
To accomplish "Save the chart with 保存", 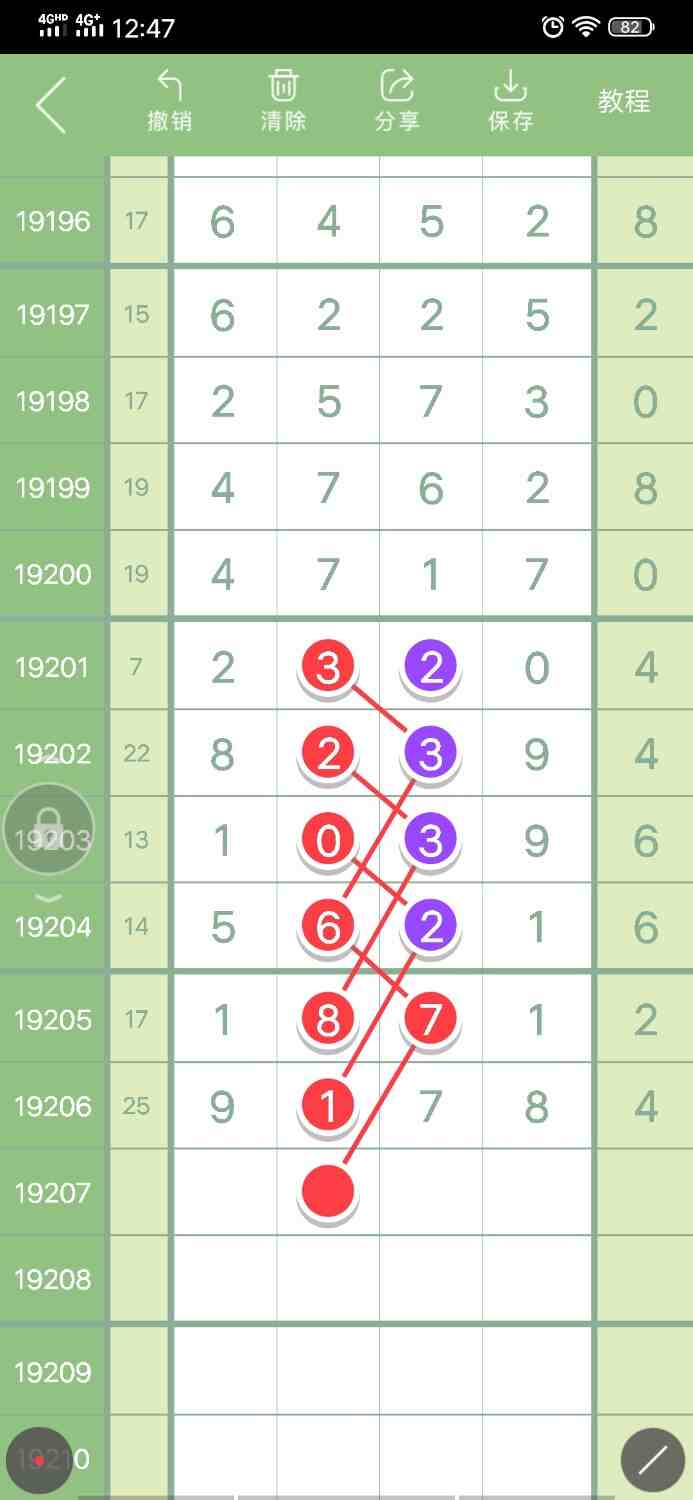I will pyautogui.click(x=510, y=102).
